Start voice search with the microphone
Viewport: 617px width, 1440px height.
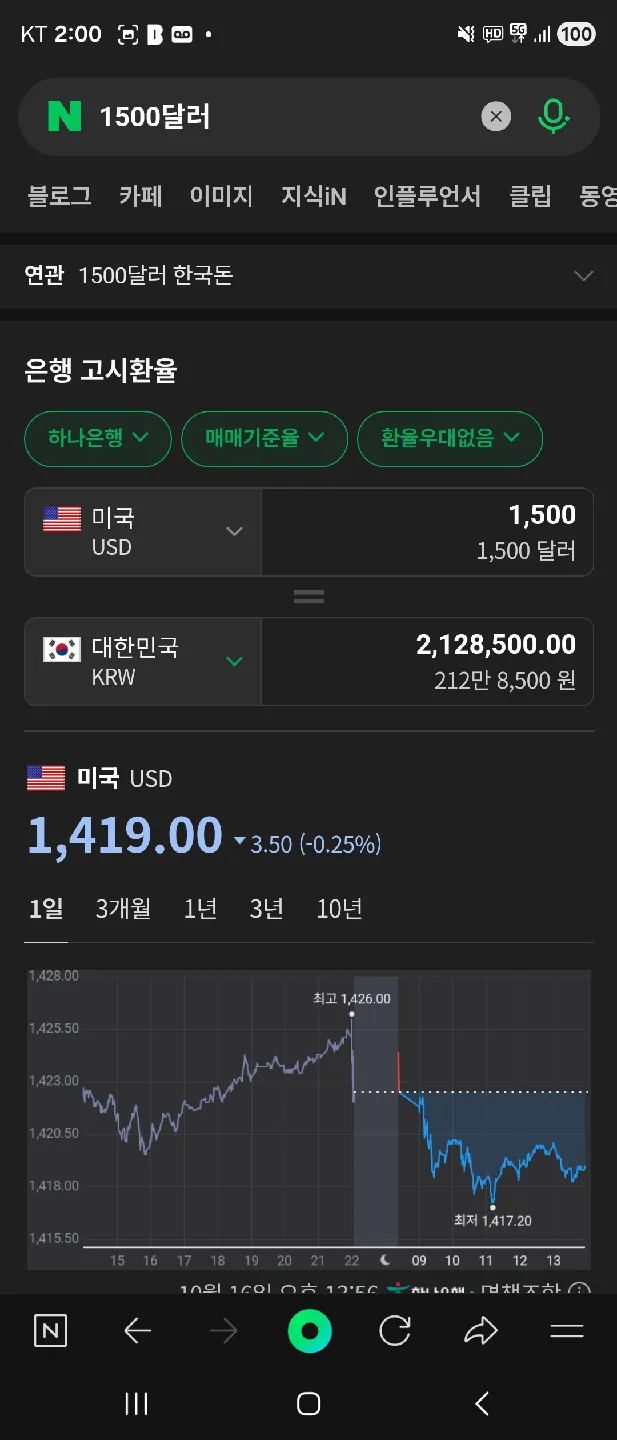tap(553, 117)
